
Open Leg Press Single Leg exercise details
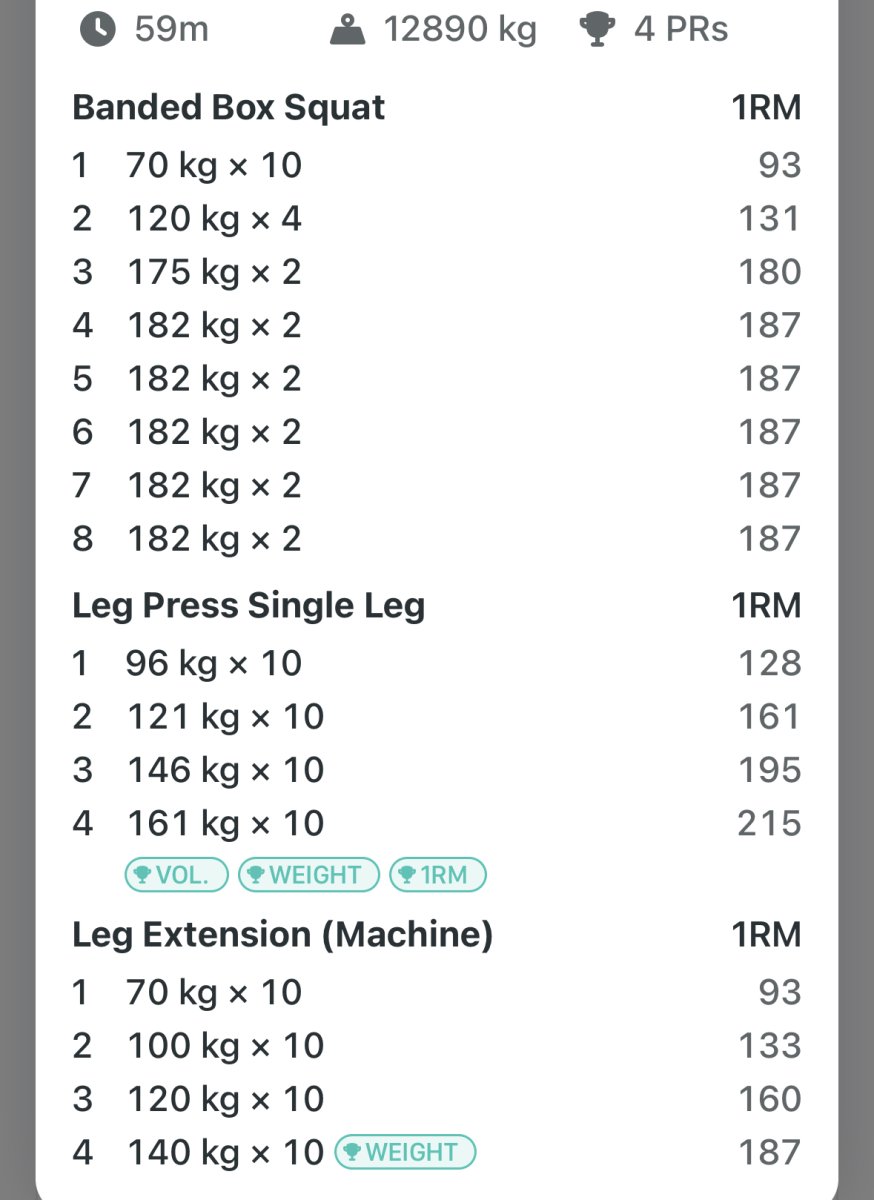click(248, 605)
